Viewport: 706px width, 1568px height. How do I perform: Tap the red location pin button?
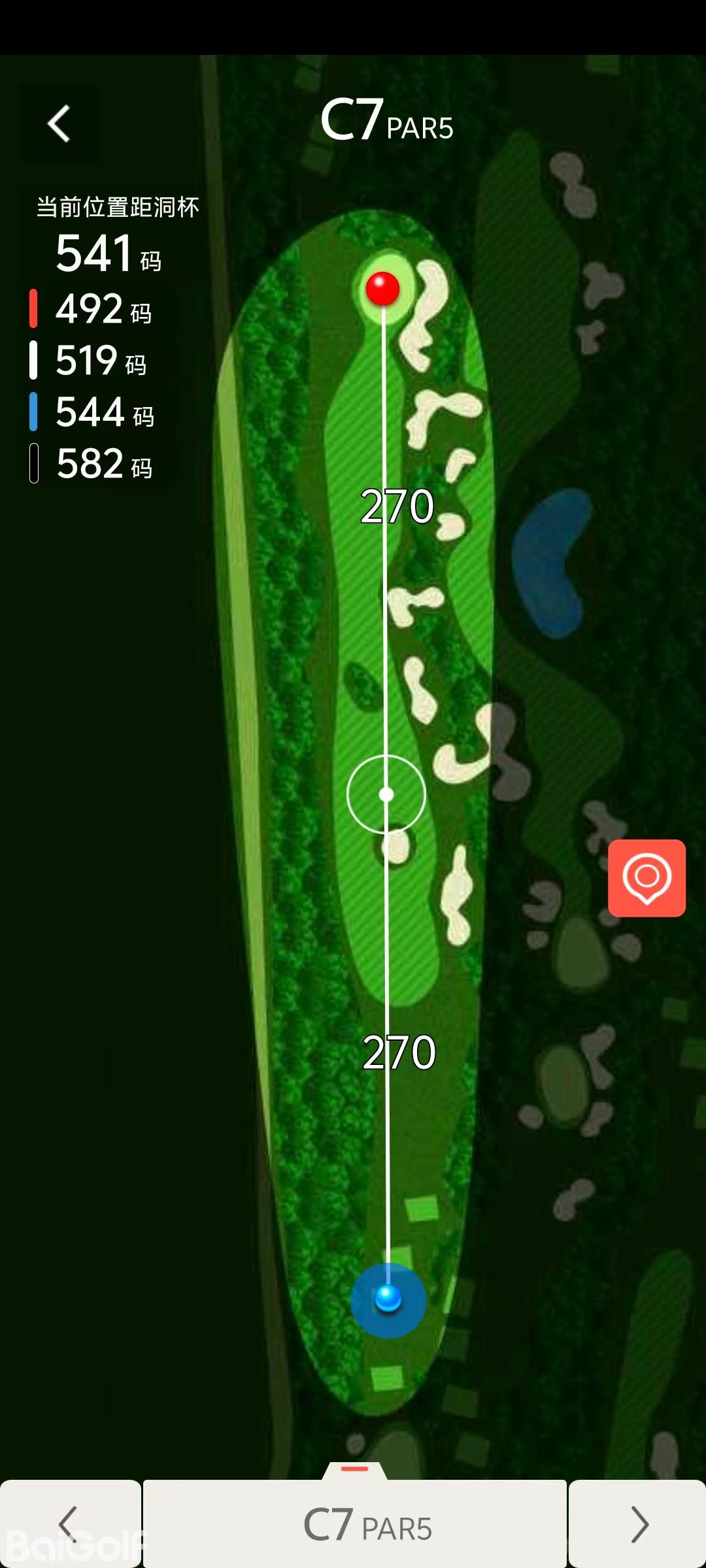(647, 877)
